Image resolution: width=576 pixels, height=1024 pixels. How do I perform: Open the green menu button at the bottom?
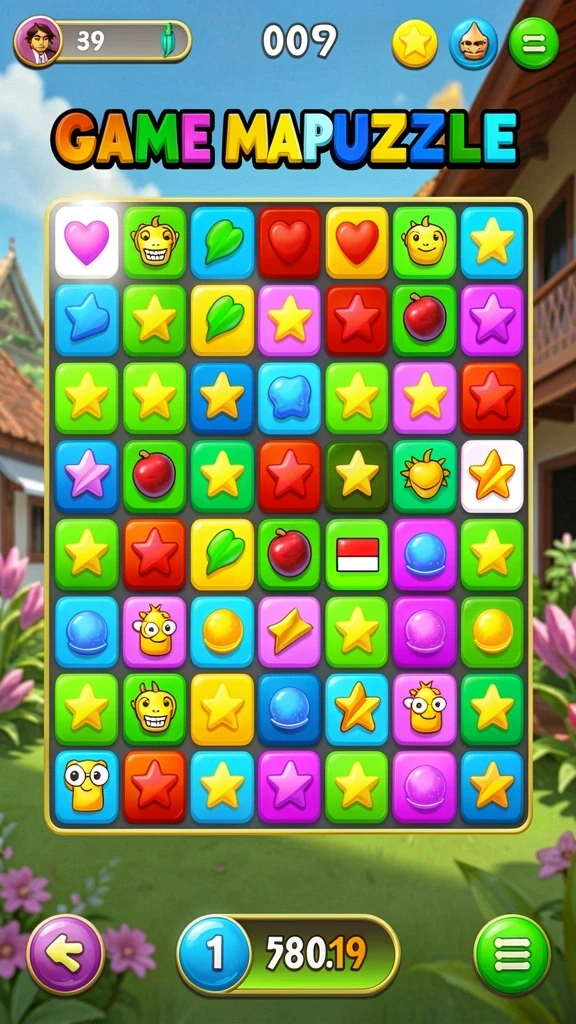coord(512,954)
